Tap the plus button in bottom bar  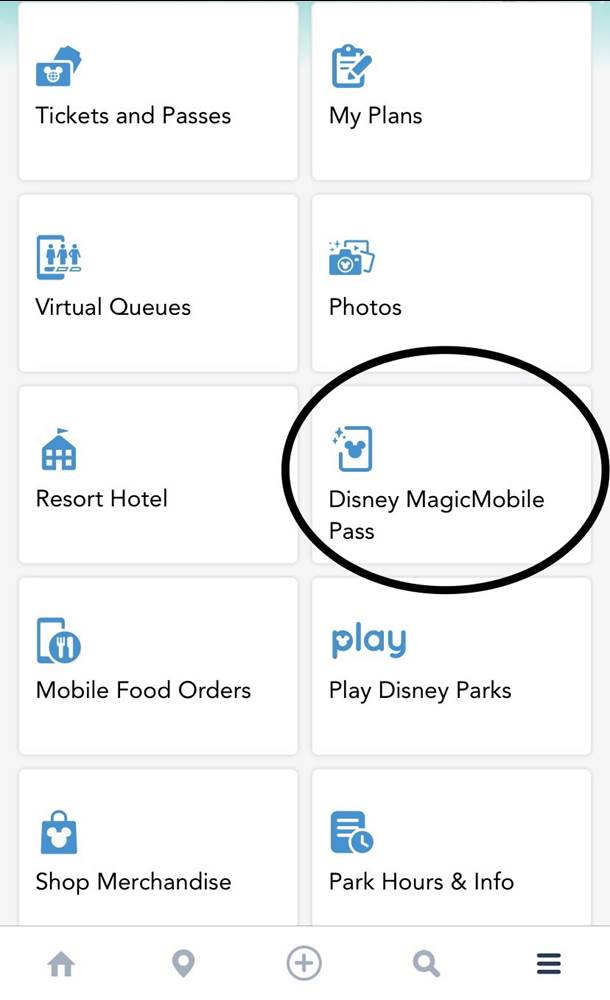click(304, 964)
